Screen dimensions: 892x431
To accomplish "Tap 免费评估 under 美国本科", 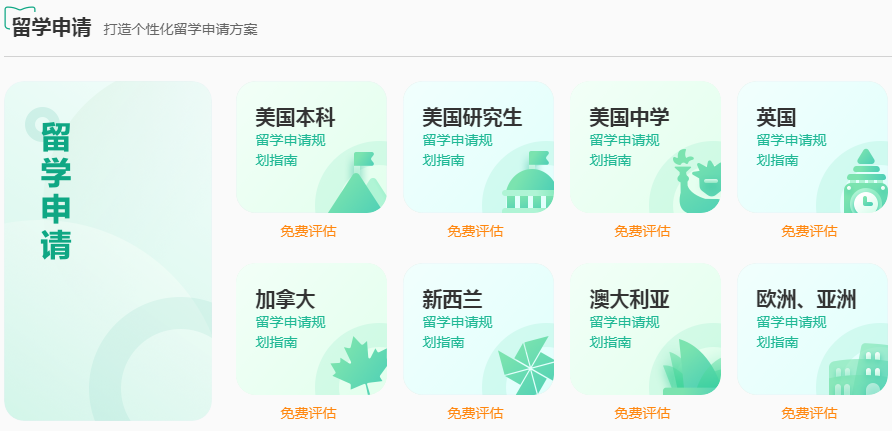I will coord(308,231).
